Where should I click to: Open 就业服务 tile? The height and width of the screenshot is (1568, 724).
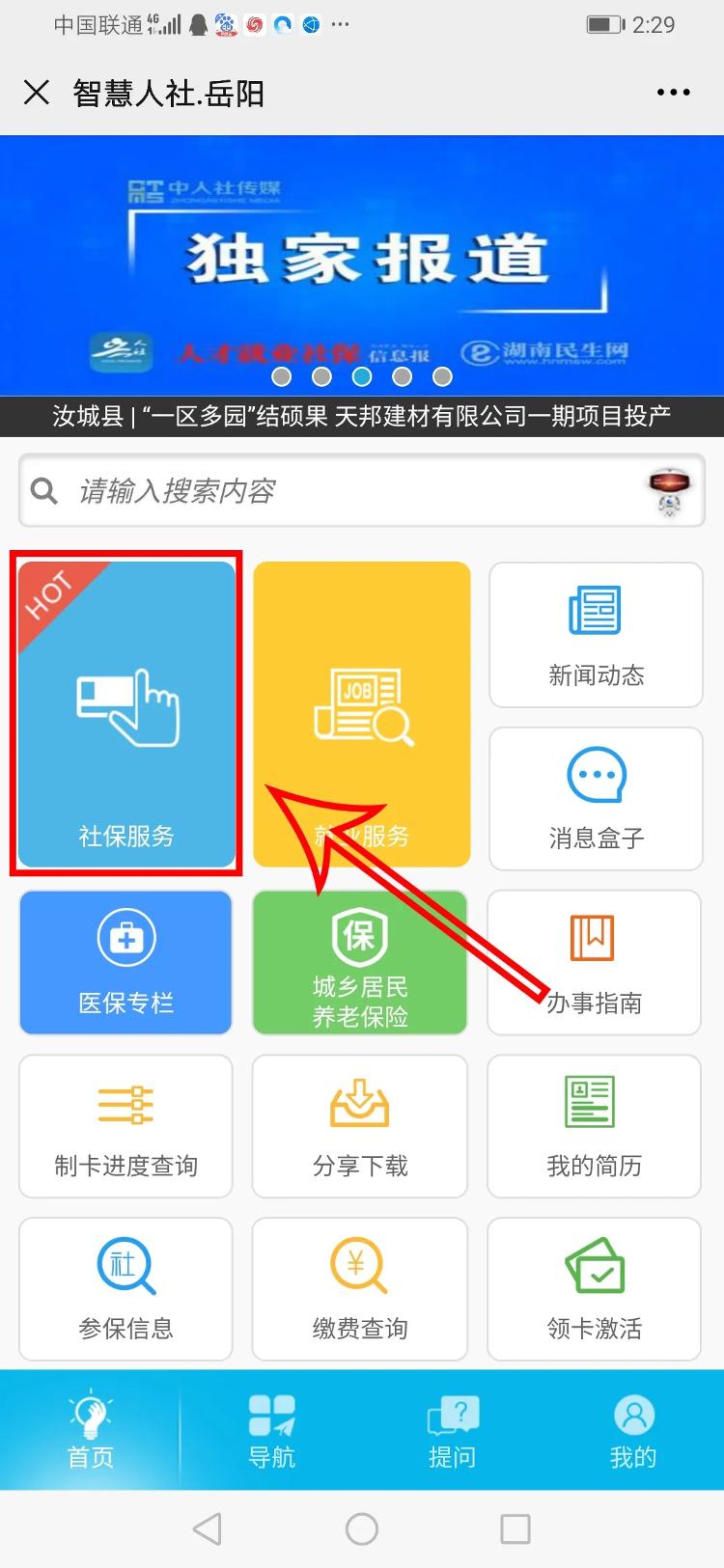coord(361,714)
